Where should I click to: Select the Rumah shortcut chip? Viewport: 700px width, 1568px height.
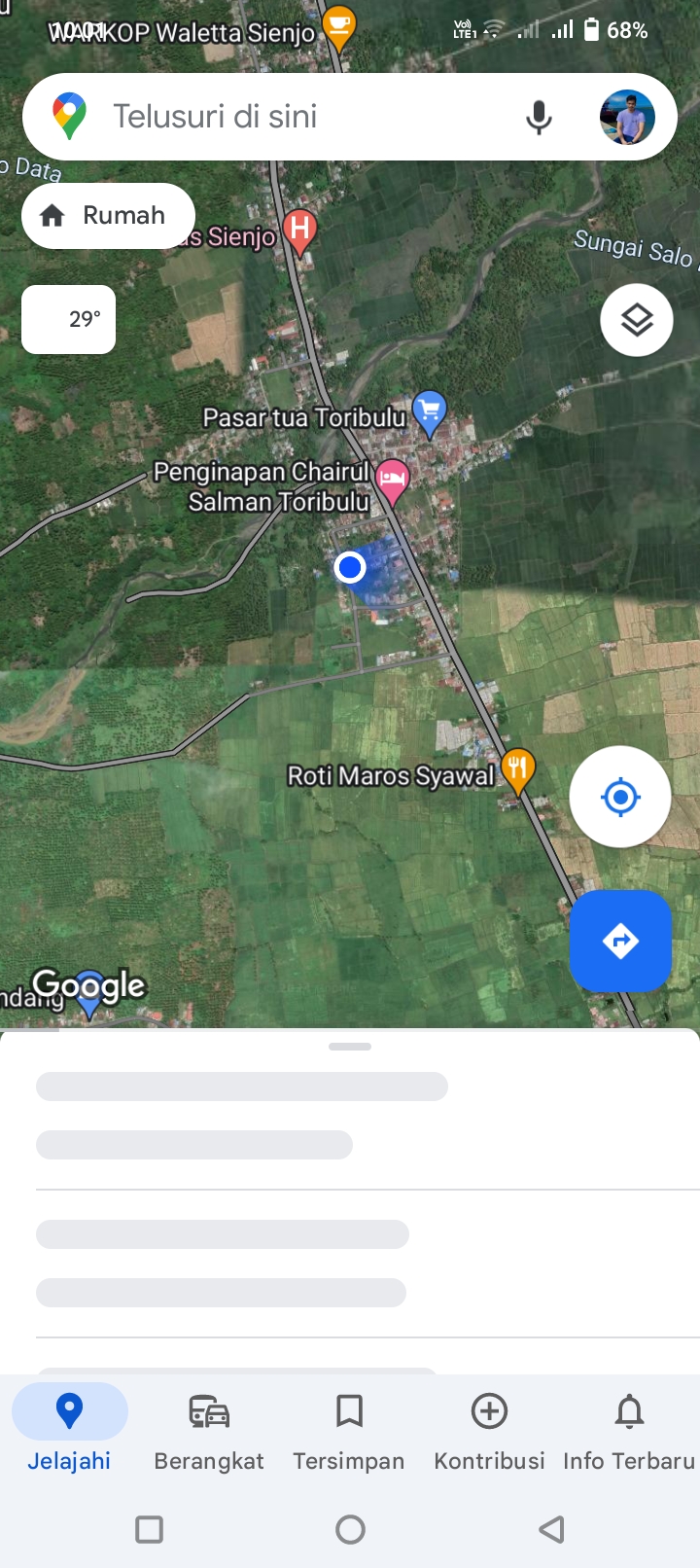pos(108,215)
